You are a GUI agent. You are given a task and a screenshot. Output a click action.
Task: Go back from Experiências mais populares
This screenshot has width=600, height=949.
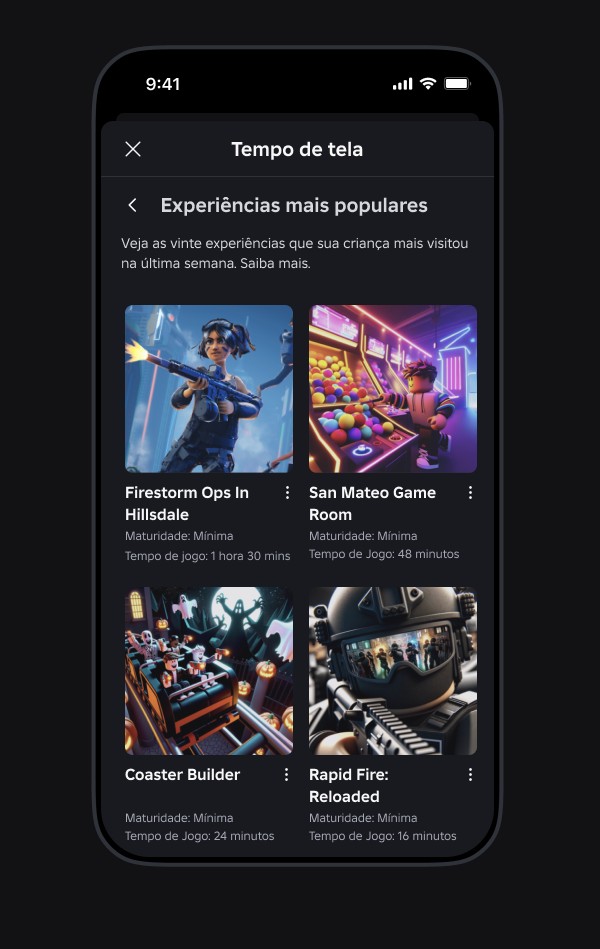[x=132, y=205]
